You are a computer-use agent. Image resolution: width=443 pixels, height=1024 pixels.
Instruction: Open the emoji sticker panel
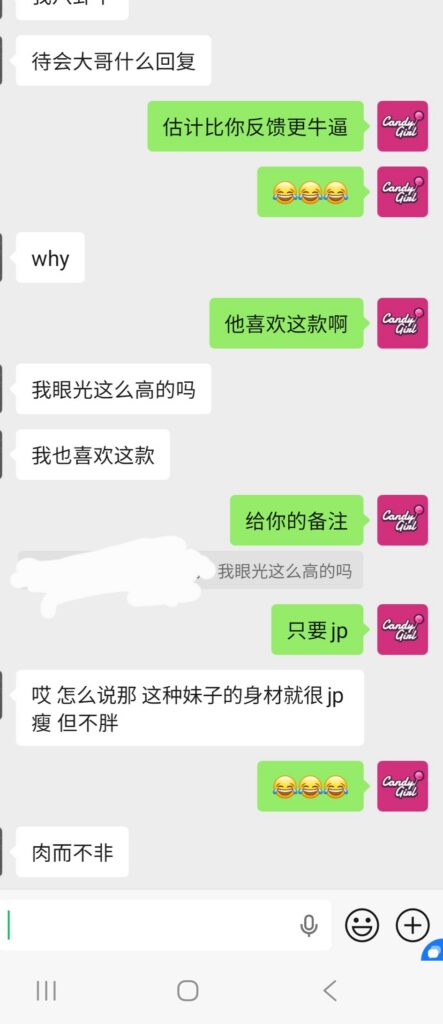coord(362,925)
